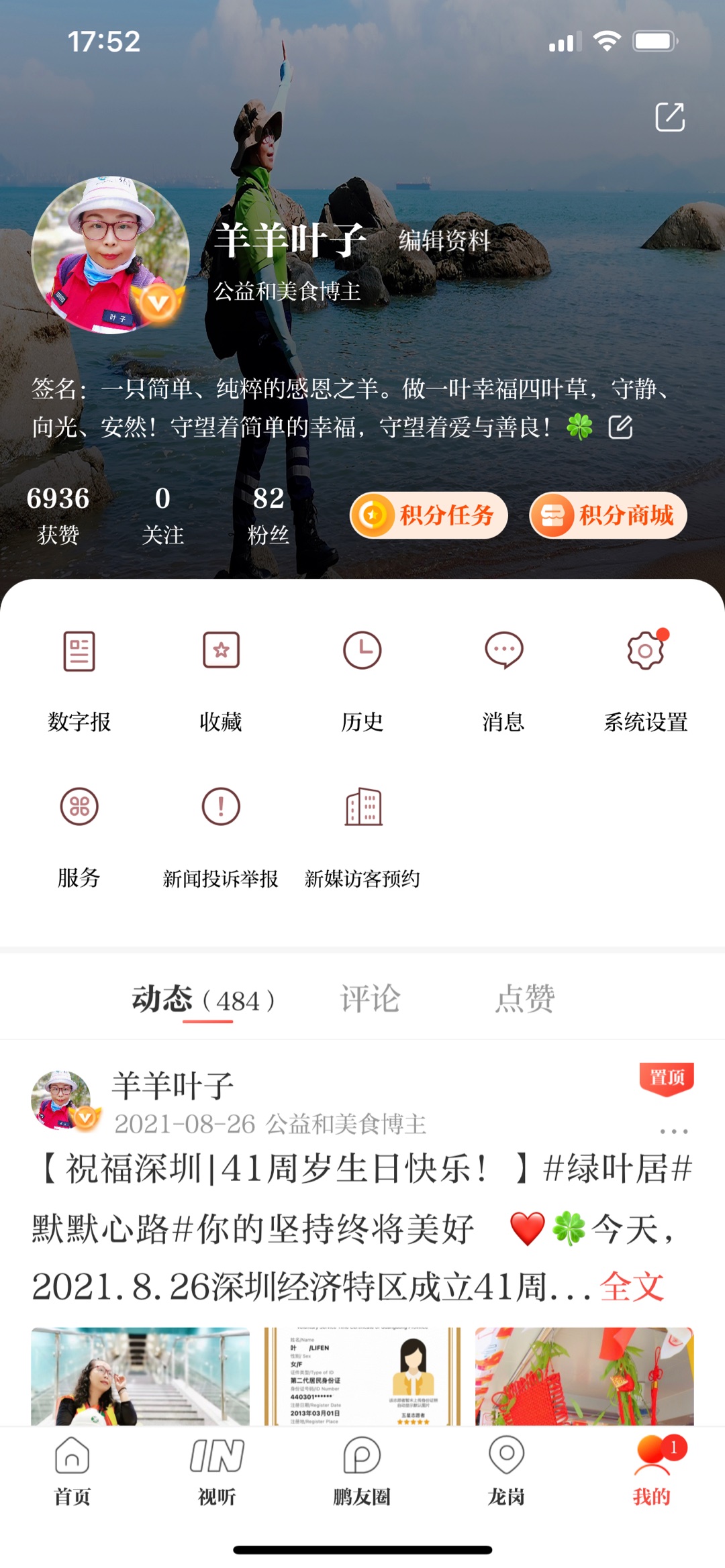The width and height of the screenshot is (725, 1568).
Task: Open the 服务 services section
Action: pyautogui.click(x=79, y=835)
